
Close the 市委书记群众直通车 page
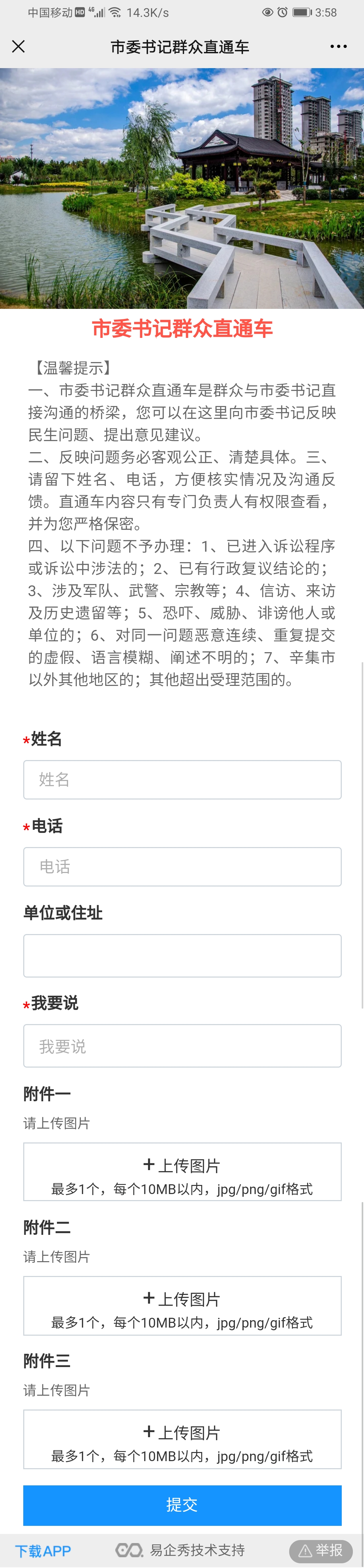(x=19, y=46)
